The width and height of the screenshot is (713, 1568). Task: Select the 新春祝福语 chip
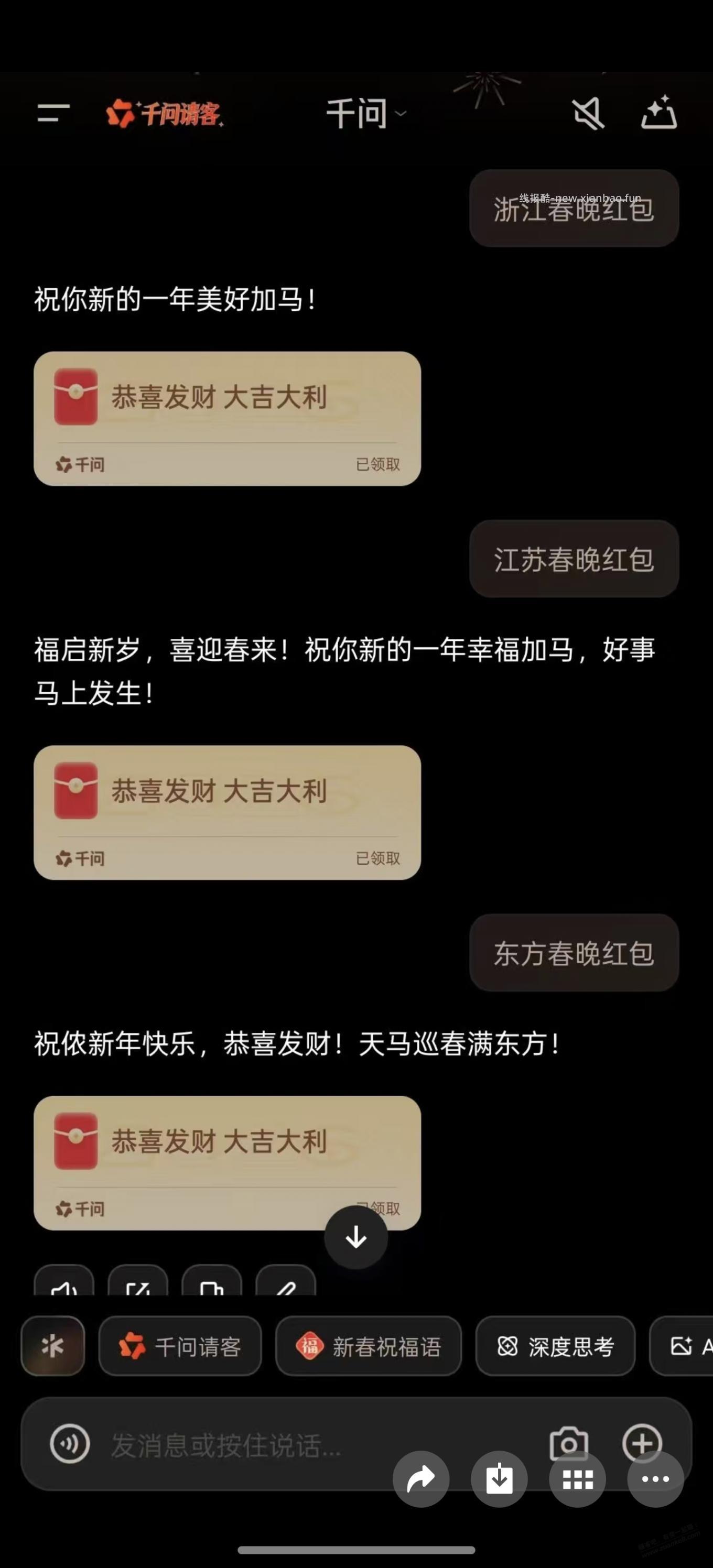tap(369, 1346)
